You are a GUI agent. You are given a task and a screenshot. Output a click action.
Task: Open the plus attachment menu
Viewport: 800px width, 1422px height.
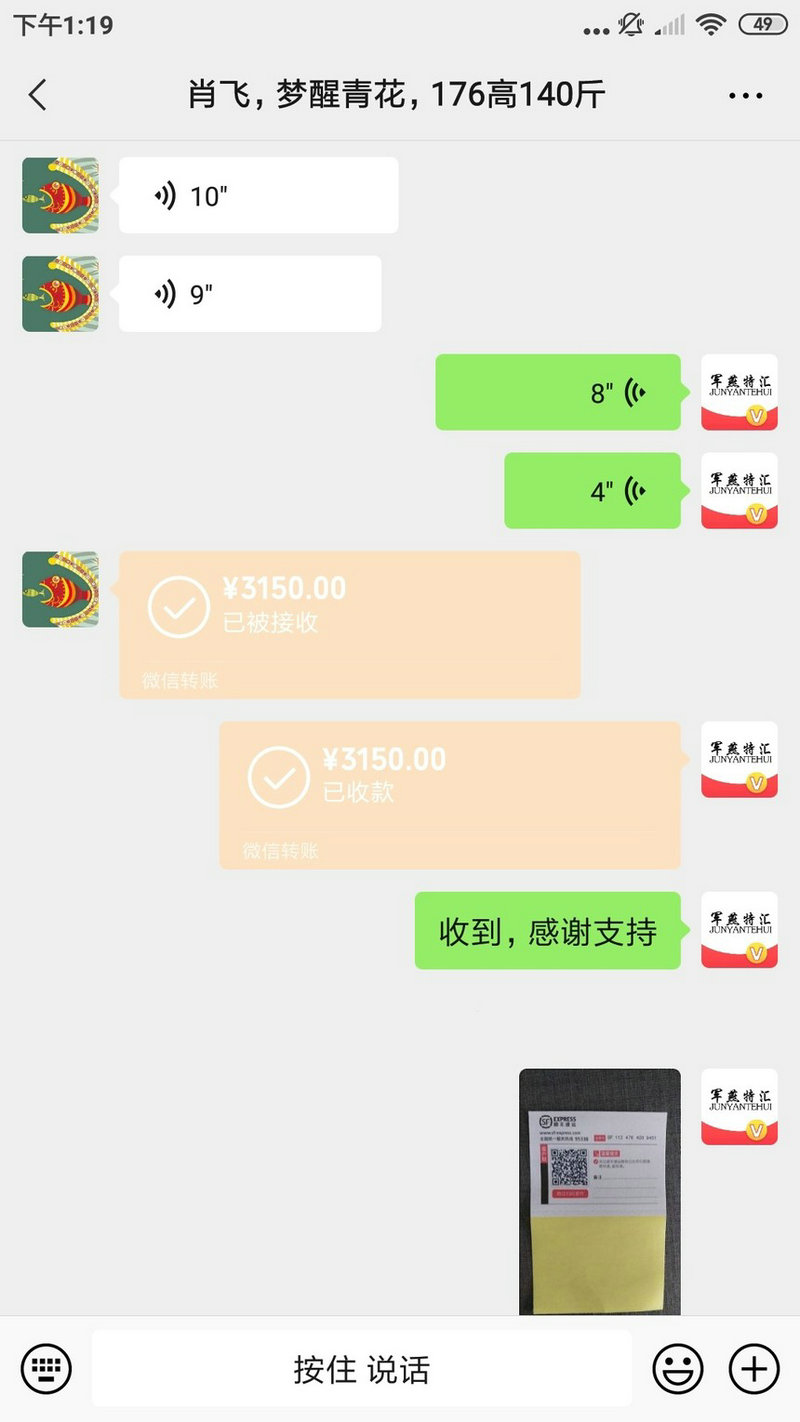pos(754,1368)
